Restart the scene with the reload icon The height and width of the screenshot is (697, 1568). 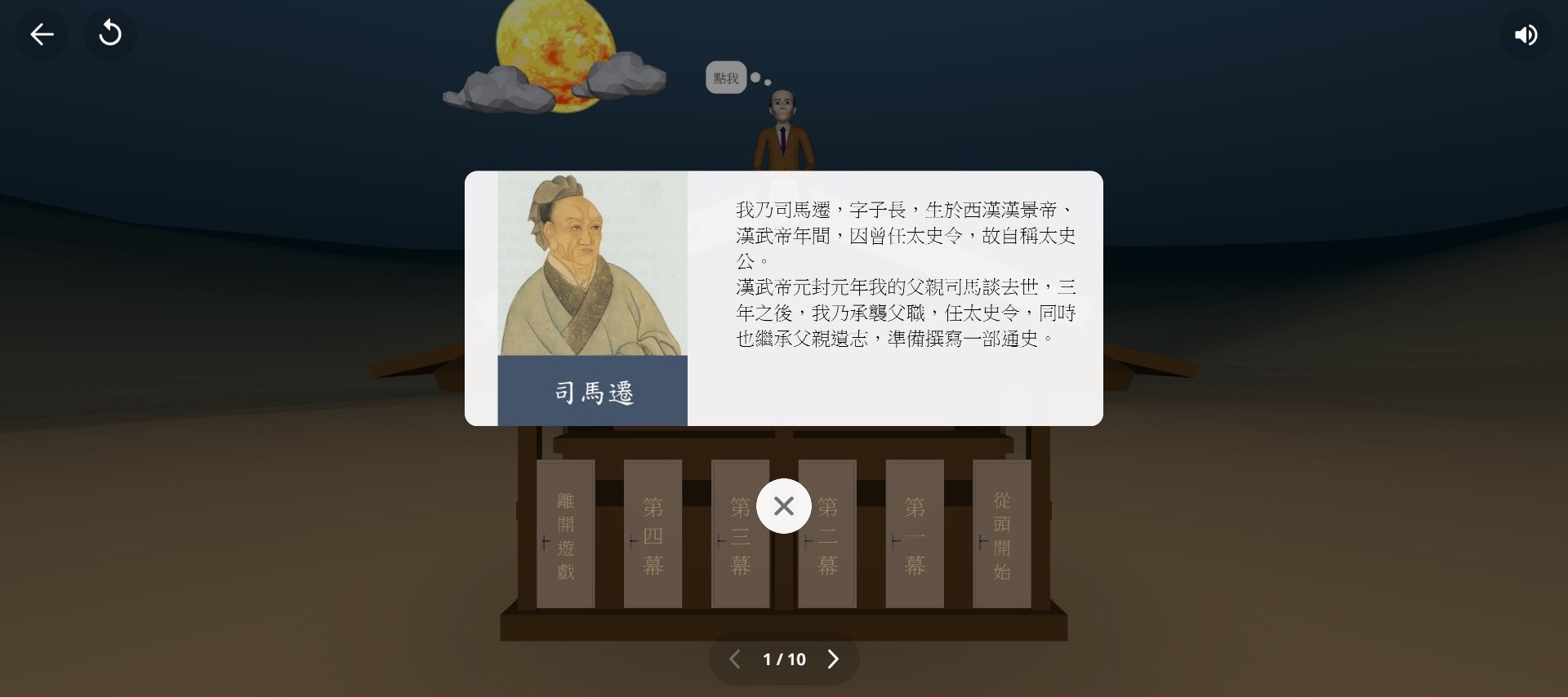110,34
